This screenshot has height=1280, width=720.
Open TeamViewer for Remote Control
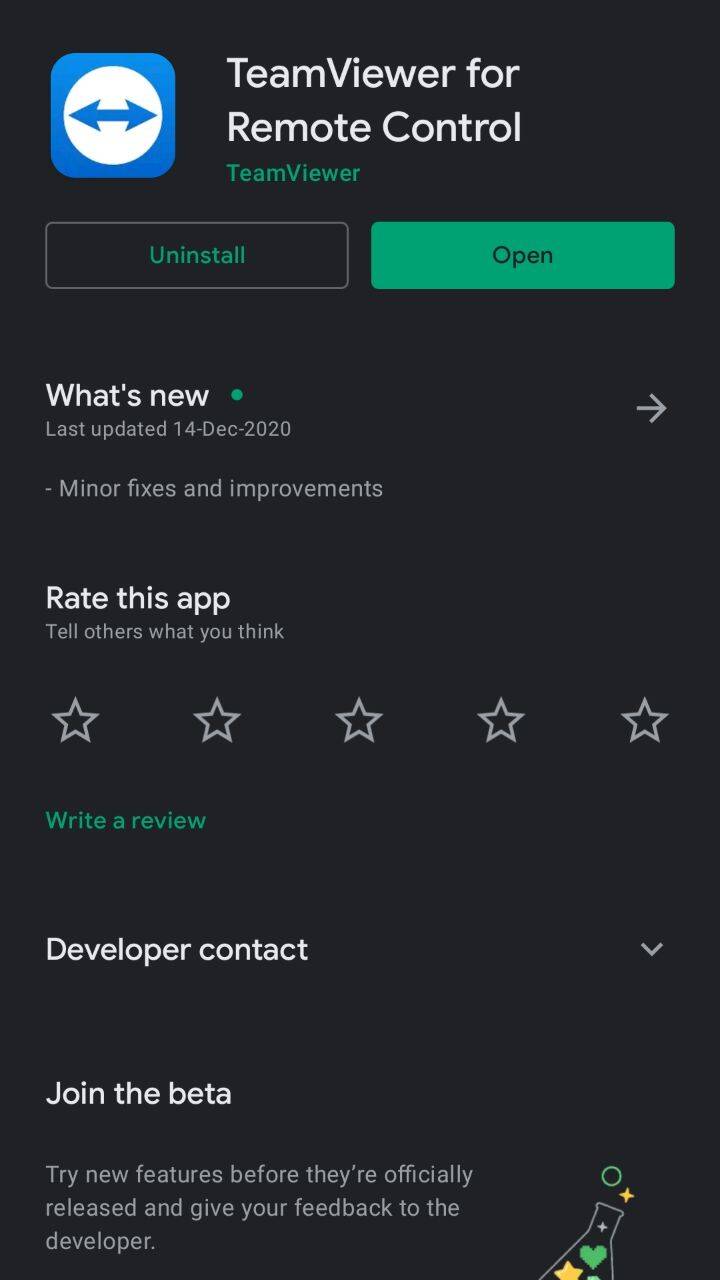point(522,255)
